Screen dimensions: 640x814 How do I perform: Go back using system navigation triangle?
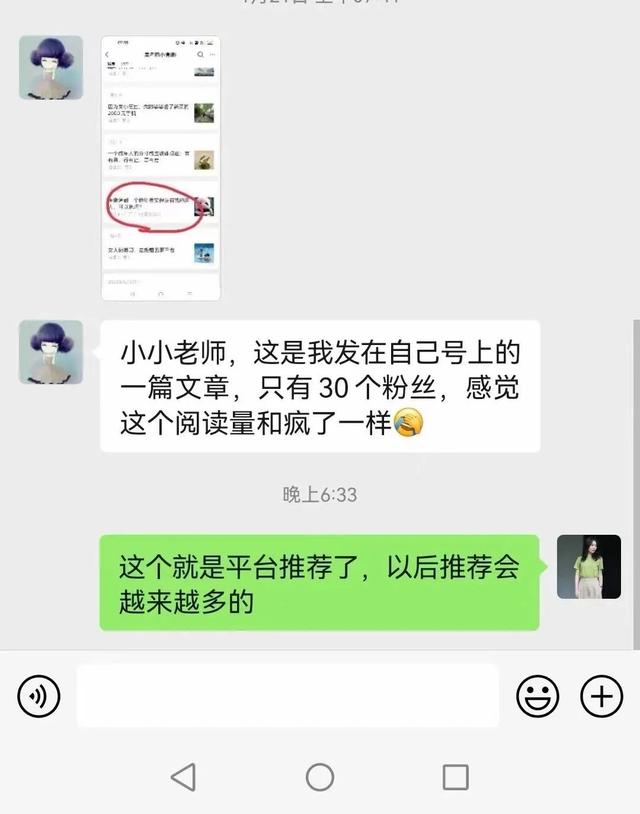coord(183,777)
